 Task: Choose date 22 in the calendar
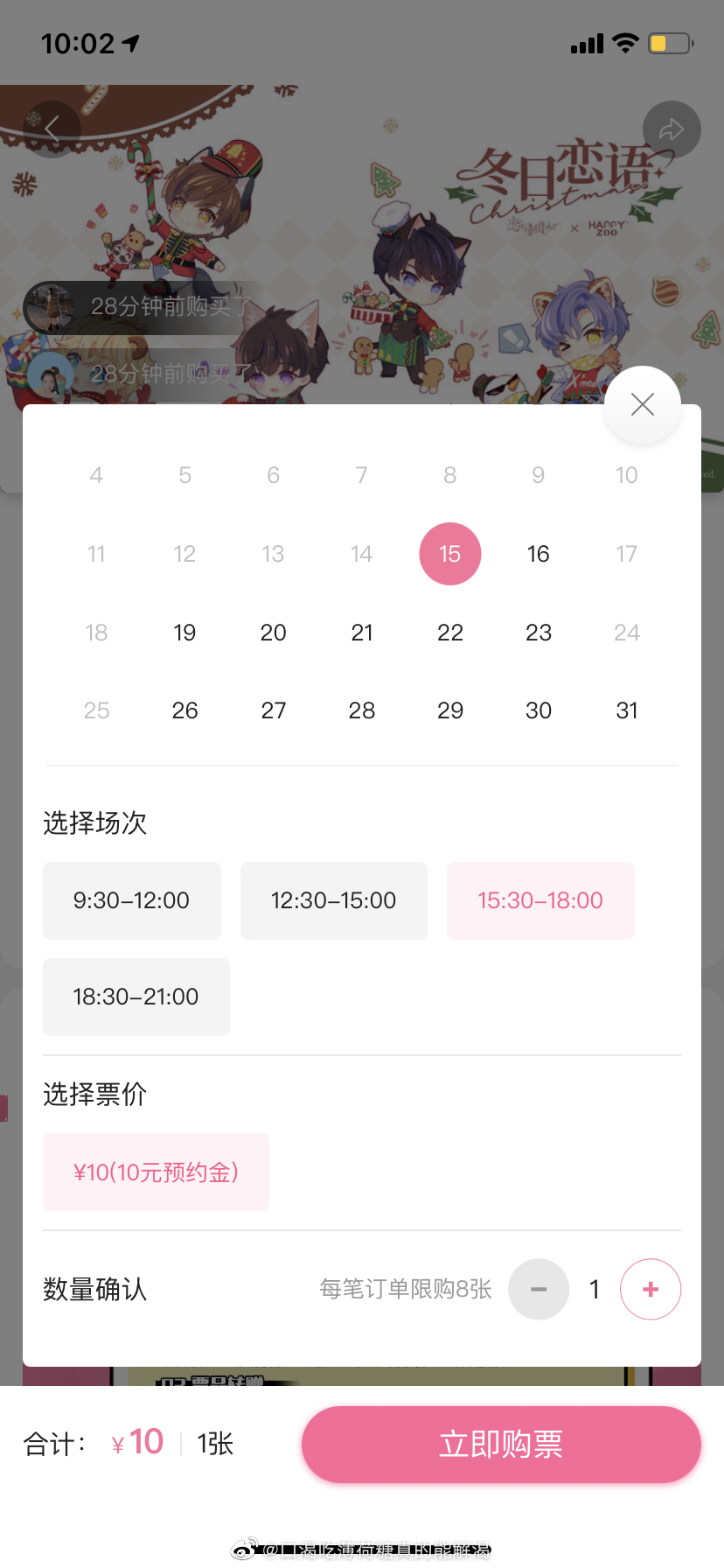[x=449, y=633]
